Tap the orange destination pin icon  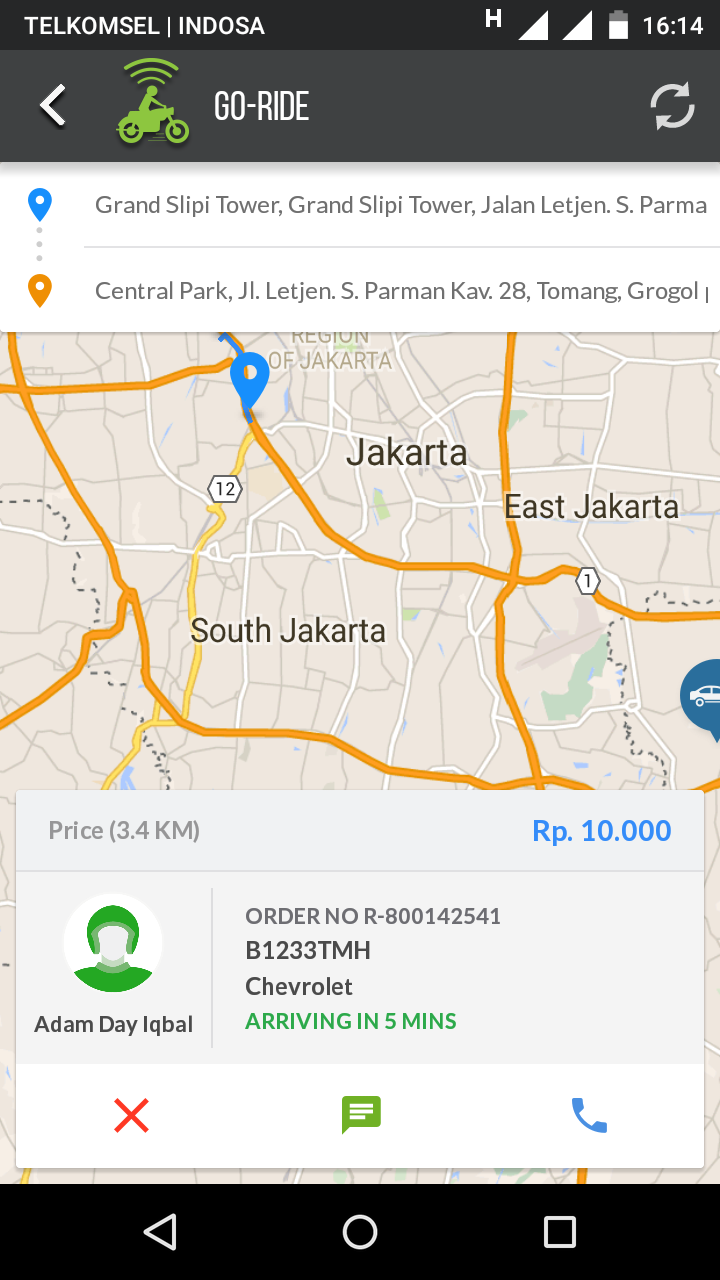(x=40, y=290)
